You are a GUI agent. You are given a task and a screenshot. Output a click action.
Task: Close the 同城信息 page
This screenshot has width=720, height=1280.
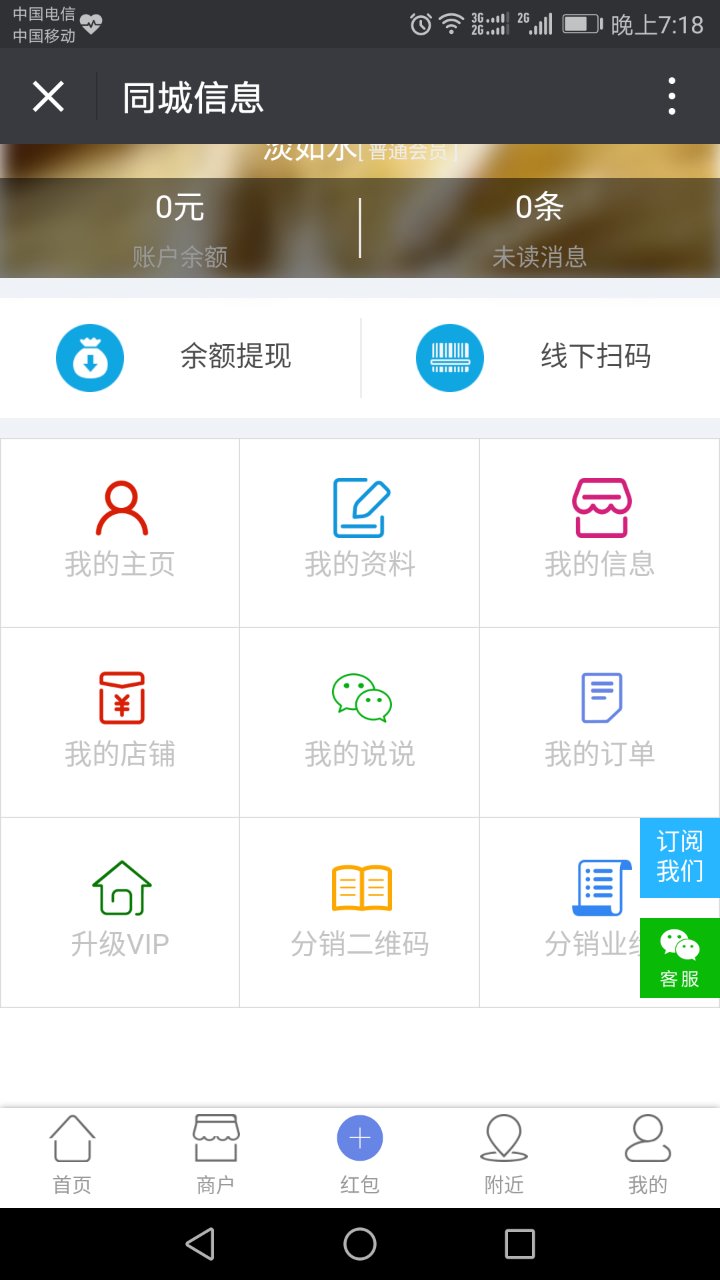[48, 97]
